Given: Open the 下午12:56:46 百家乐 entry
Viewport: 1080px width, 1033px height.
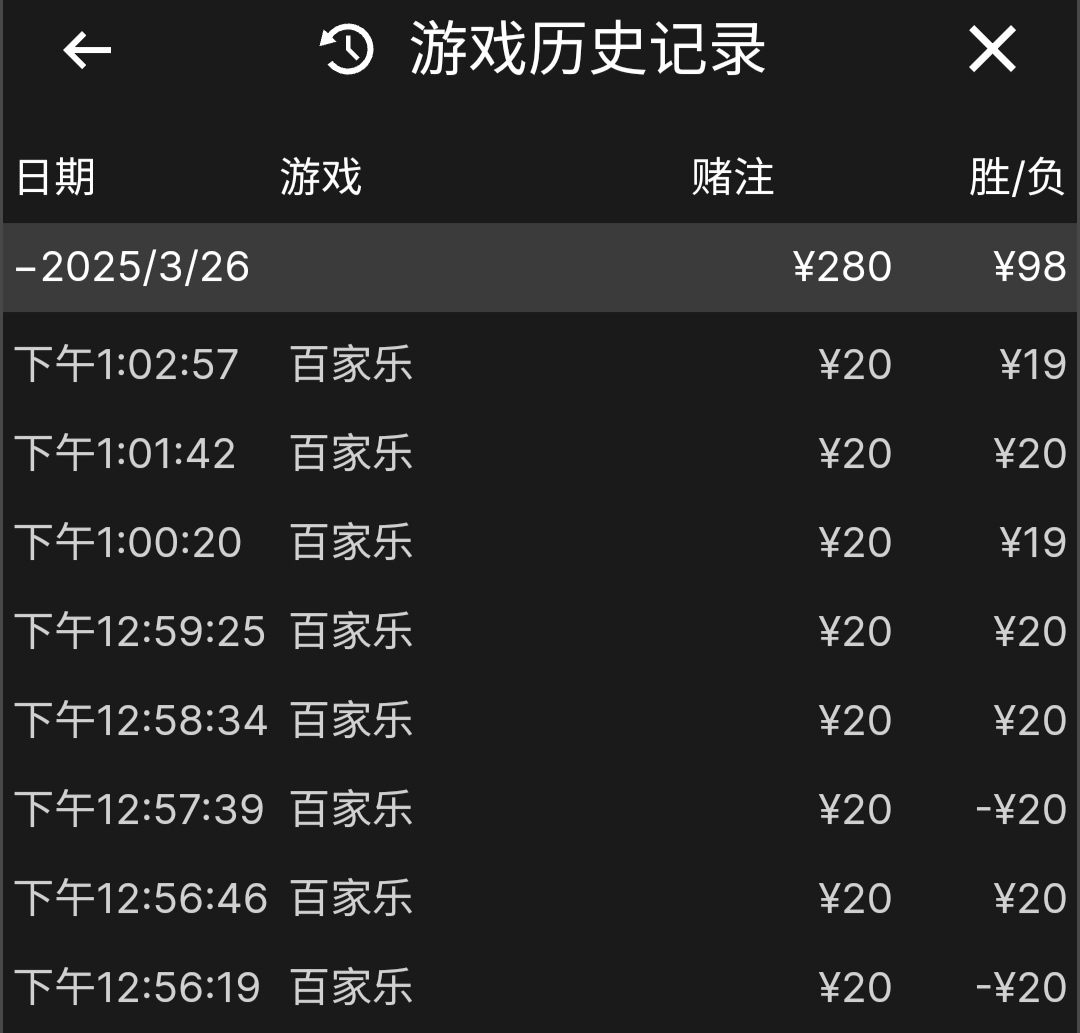Looking at the screenshot, I should (x=540, y=898).
